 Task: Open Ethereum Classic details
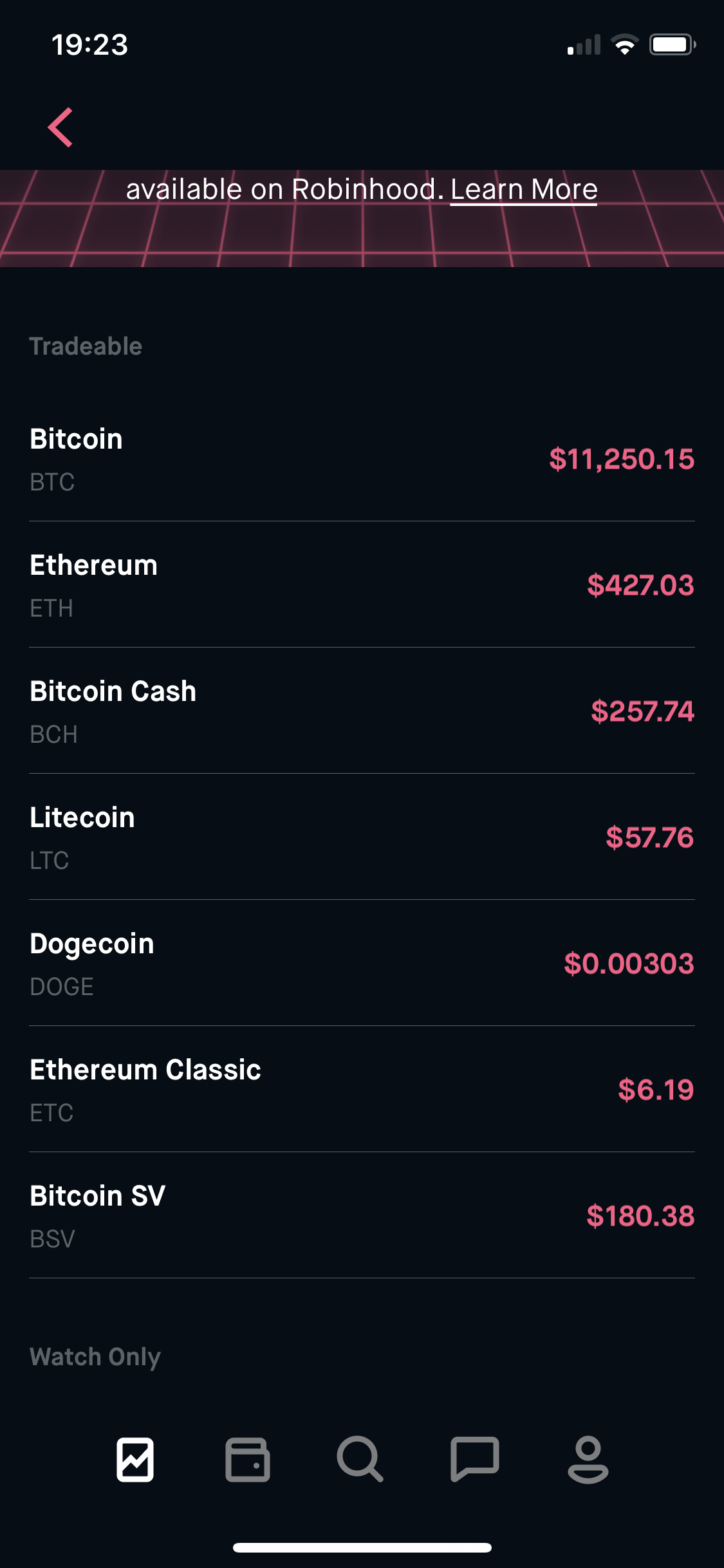coord(362,1089)
